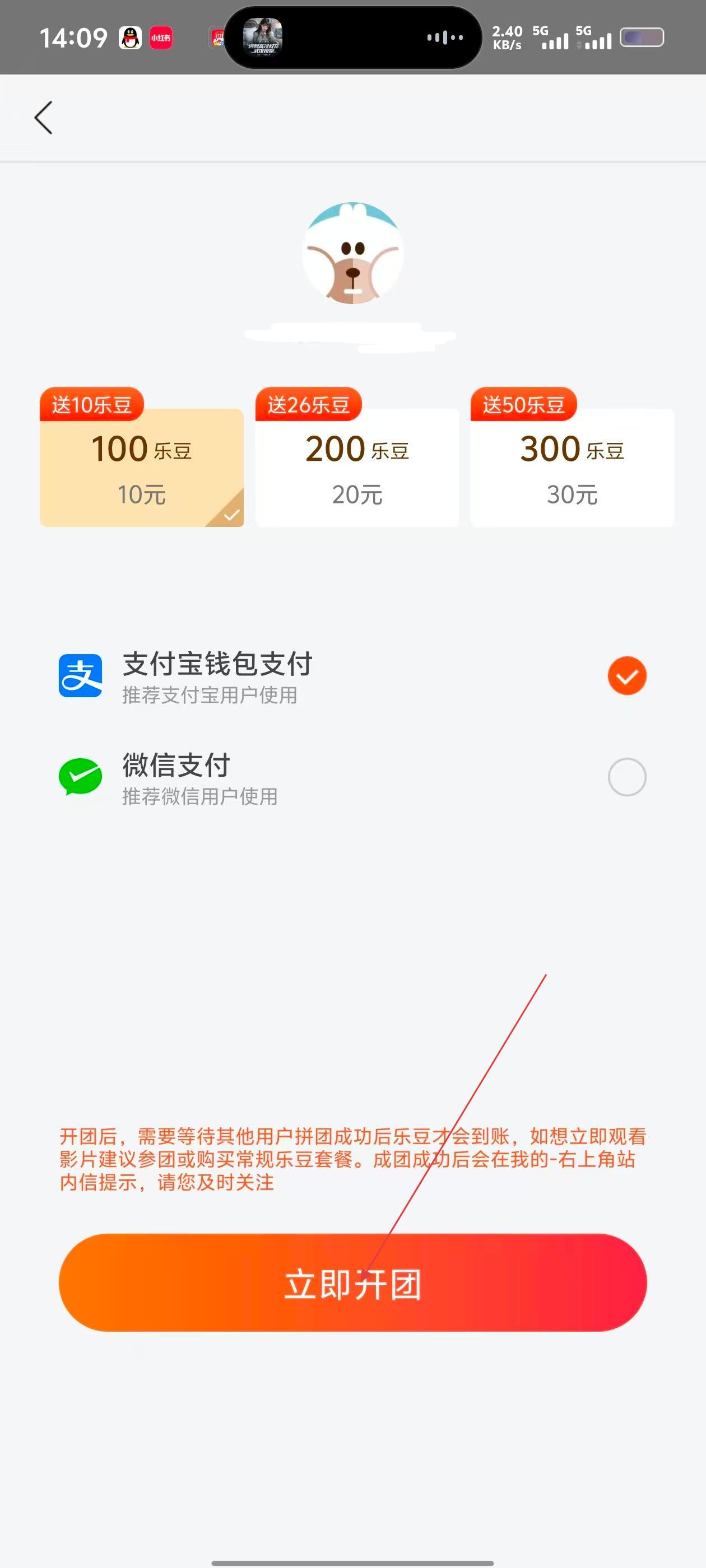The height and width of the screenshot is (1568, 706).
Task: Choose the 200 乐豆 20元 package
Action: coord(356,468)
